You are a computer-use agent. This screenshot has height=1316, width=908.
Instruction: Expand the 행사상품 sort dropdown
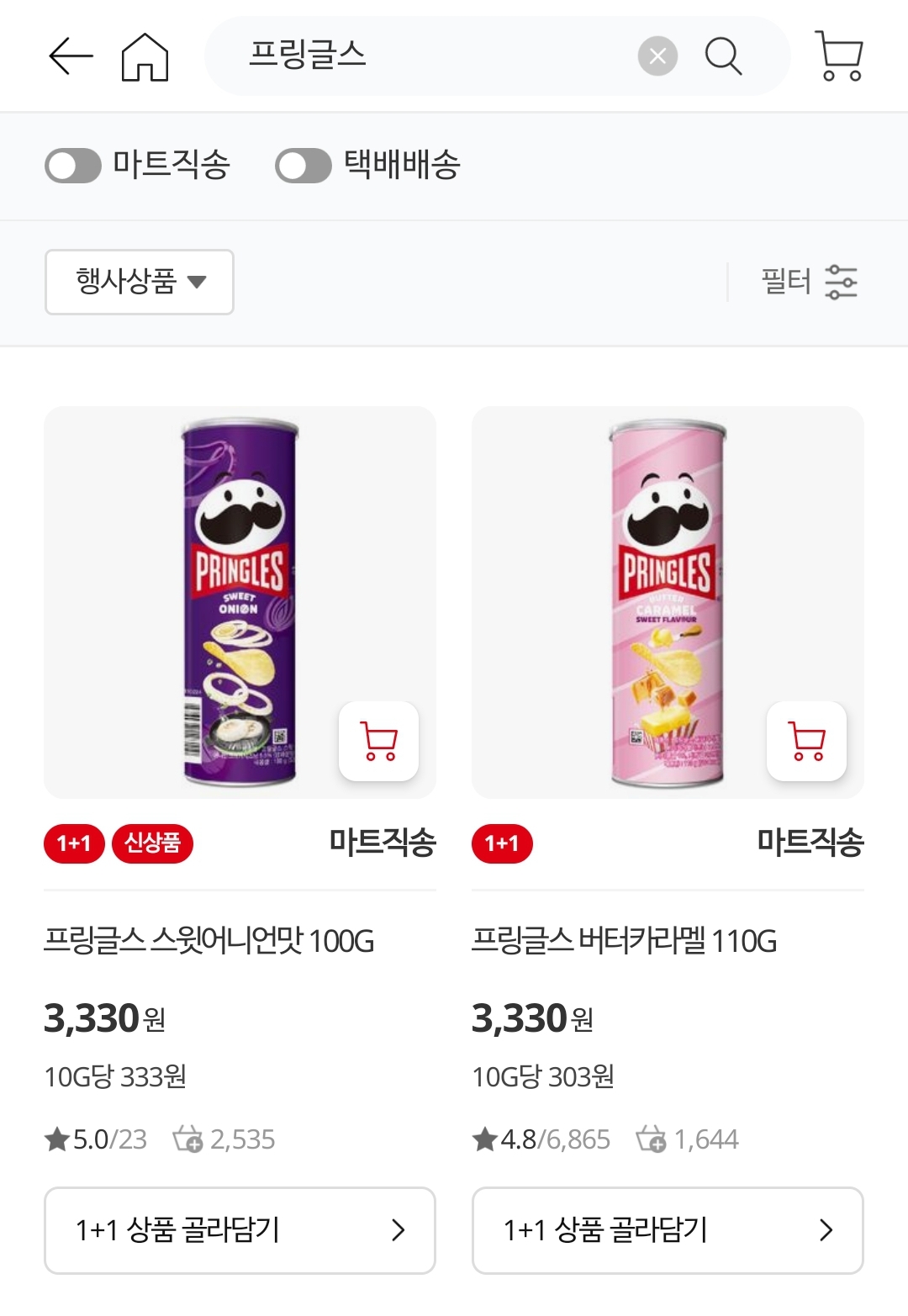coord(140,282)
